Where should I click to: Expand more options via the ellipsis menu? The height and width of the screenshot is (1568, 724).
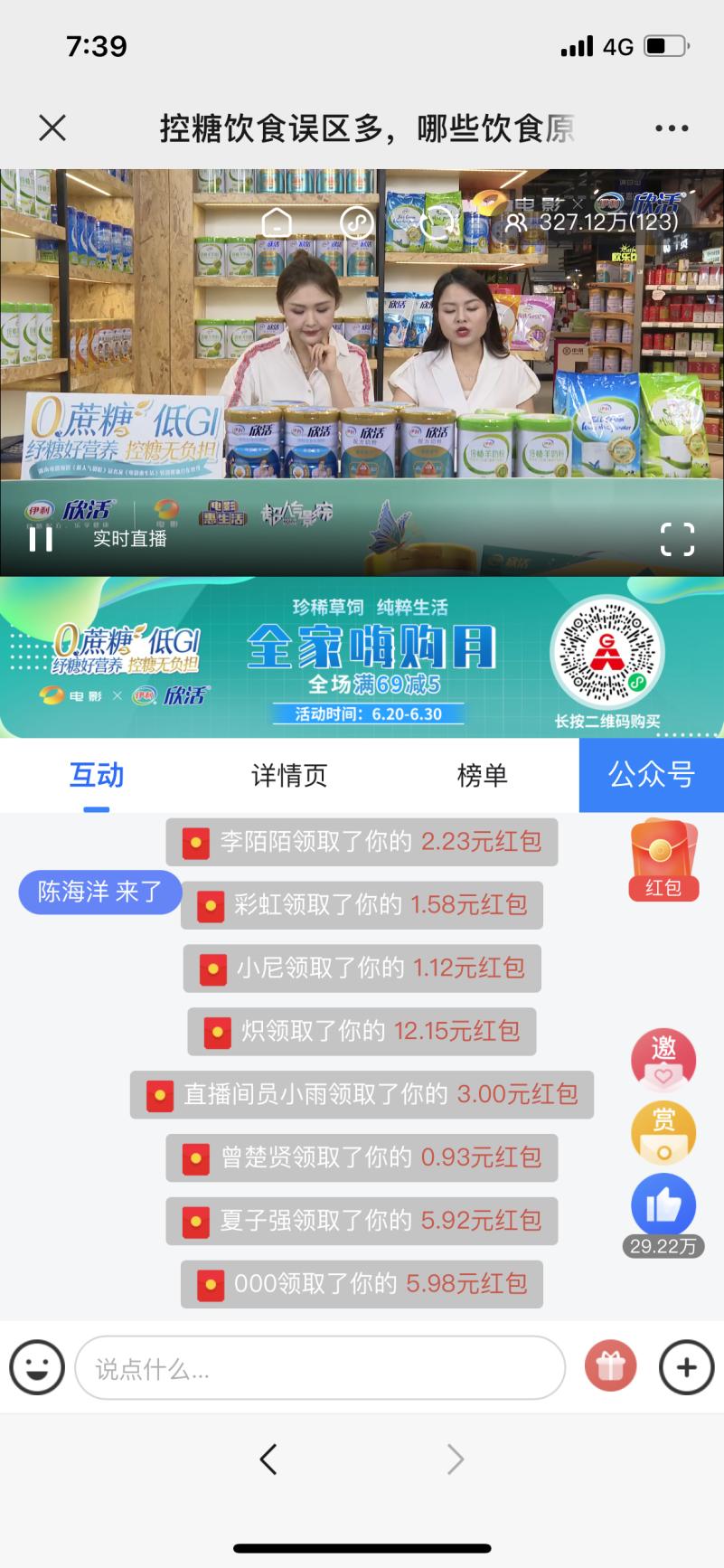pyautogui.click(x=670, y=128)
